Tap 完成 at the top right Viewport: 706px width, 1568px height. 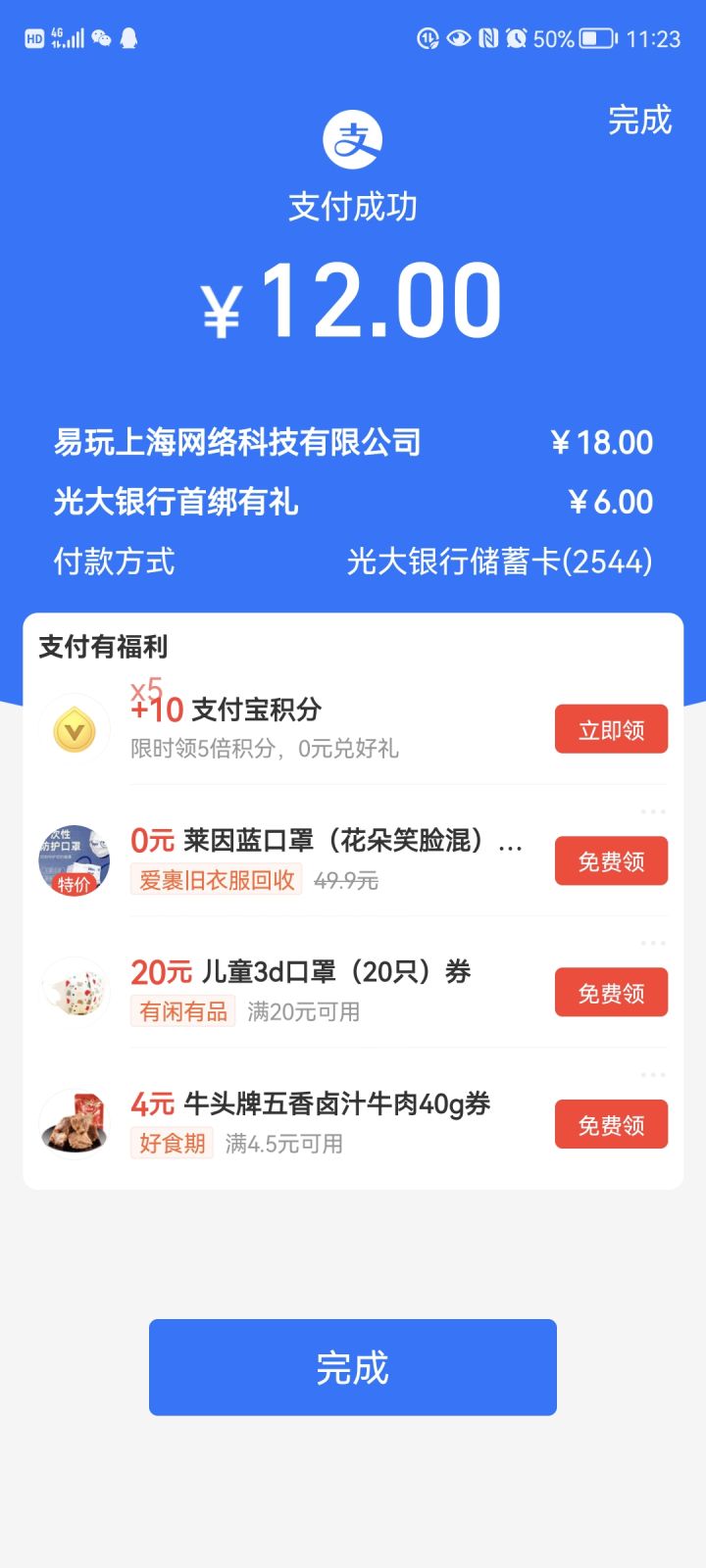click(x=639, y=122)
